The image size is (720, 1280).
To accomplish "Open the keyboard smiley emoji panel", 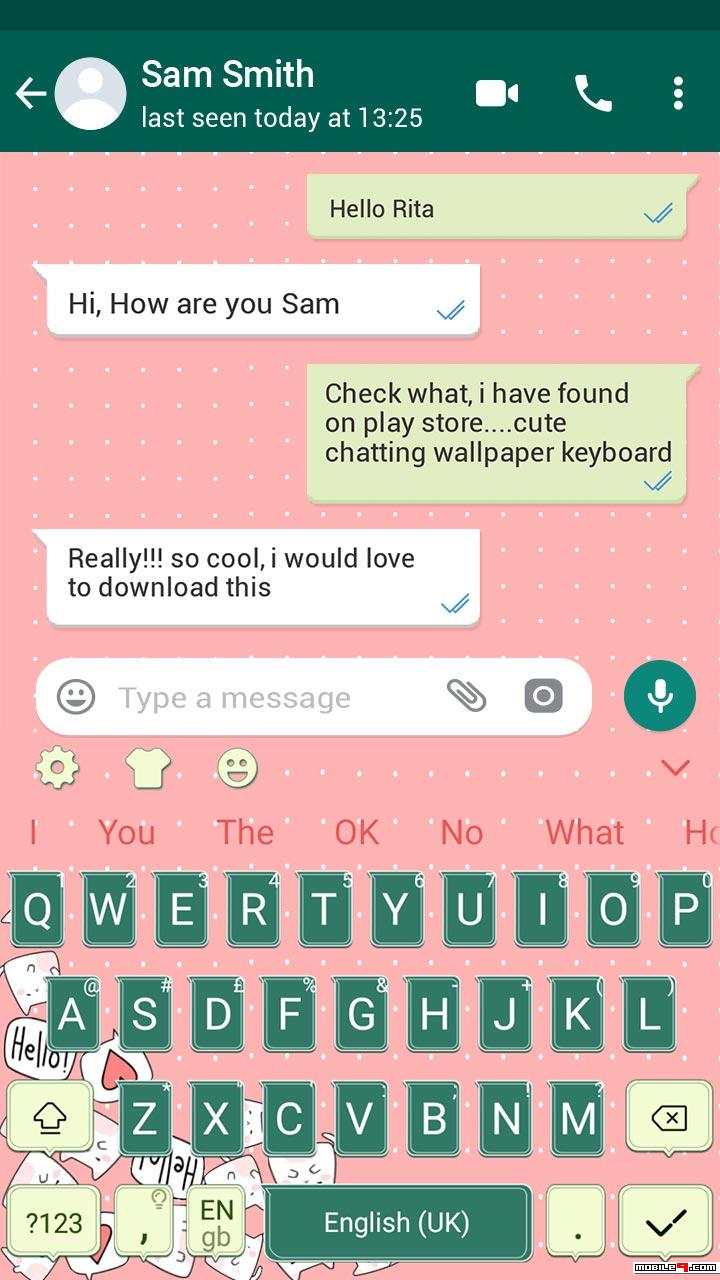I will 237,768.
